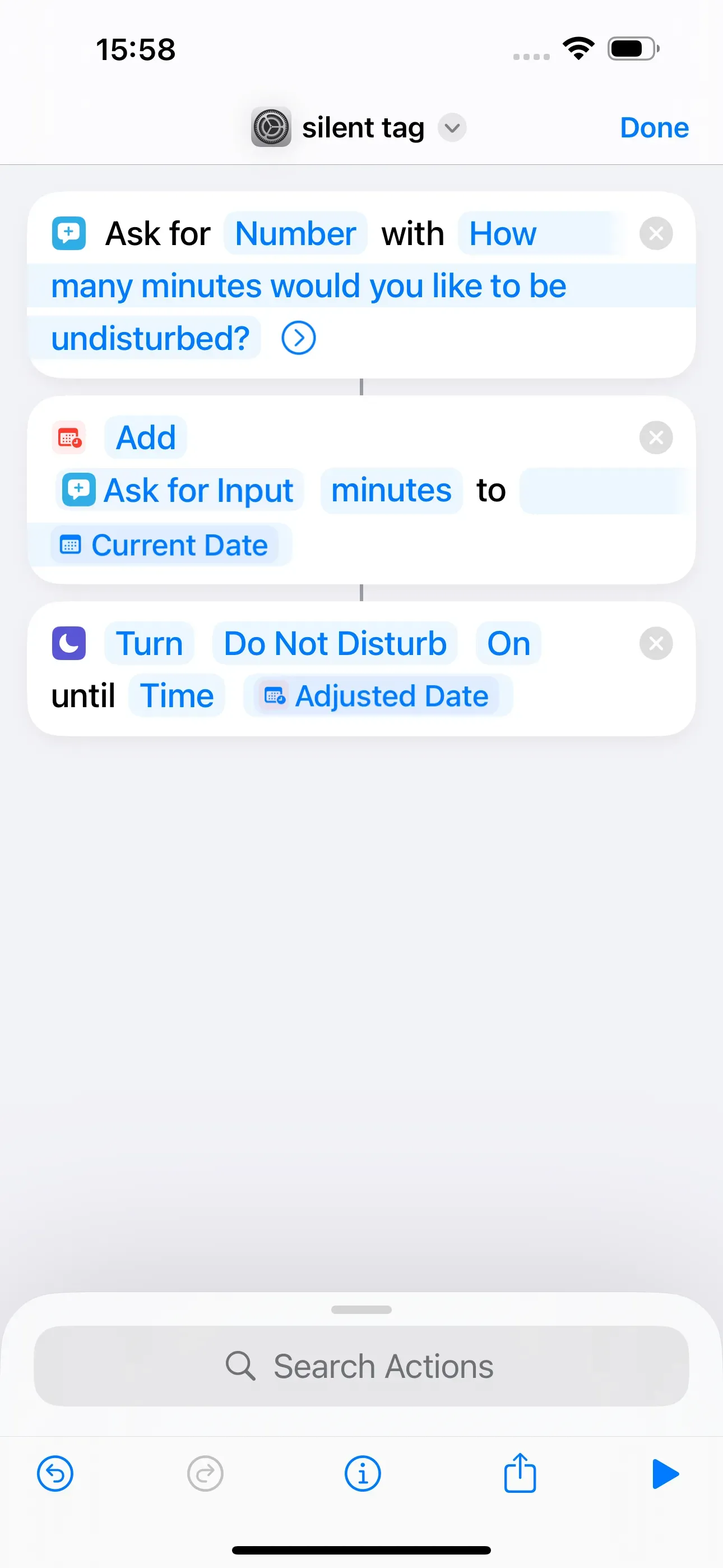Viewport: 723px width, 1568px height.
Task: Open the Search Actions field
Action: pos(361,1367)
